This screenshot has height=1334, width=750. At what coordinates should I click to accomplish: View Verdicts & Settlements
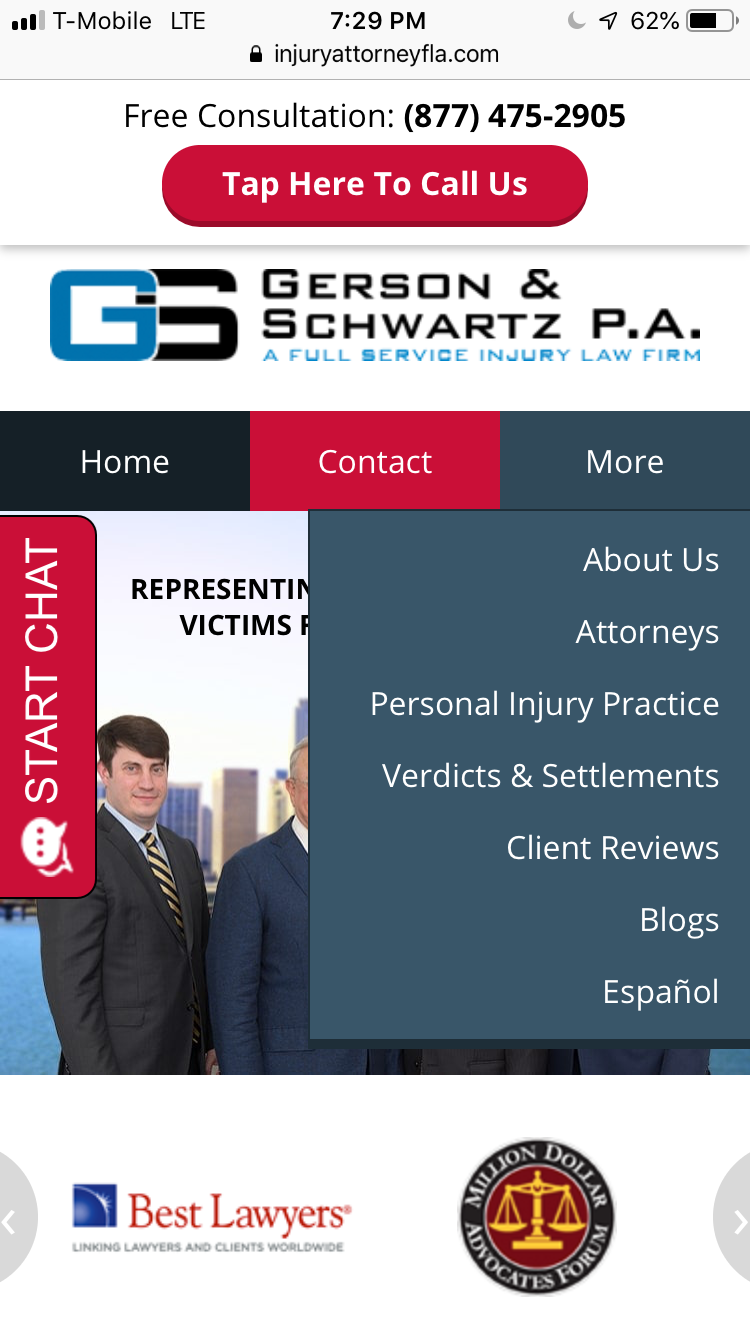click(x=550, y=776)
